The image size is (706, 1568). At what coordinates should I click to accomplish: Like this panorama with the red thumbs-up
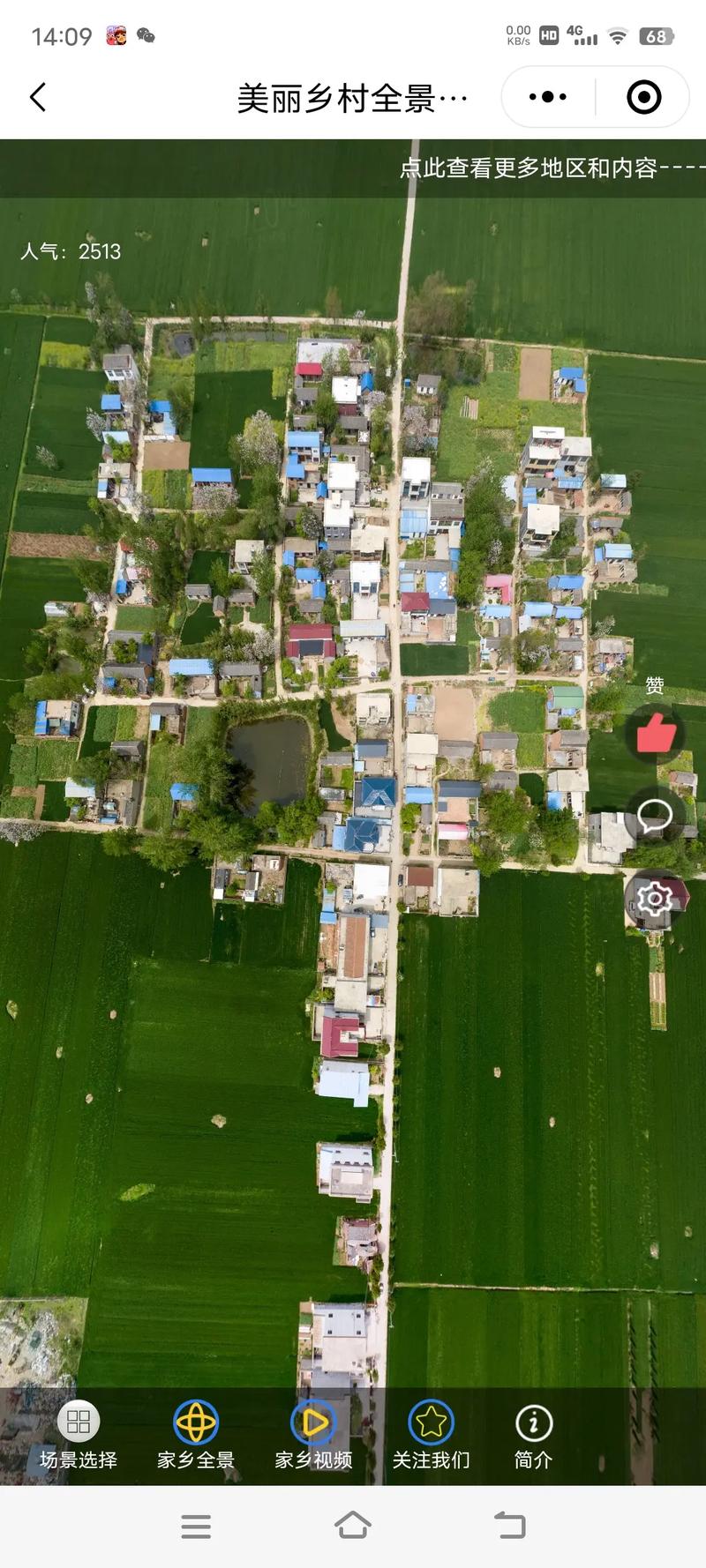pos(655,733)
